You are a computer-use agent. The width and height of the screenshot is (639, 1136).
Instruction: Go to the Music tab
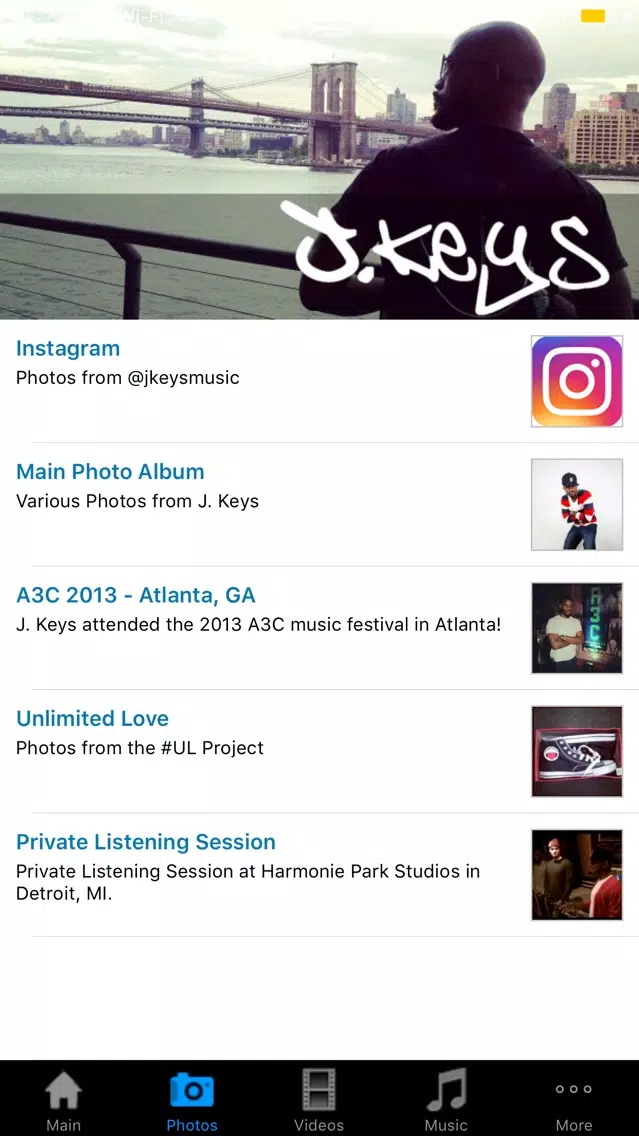pyautogui.click(x=446, y=1100)
